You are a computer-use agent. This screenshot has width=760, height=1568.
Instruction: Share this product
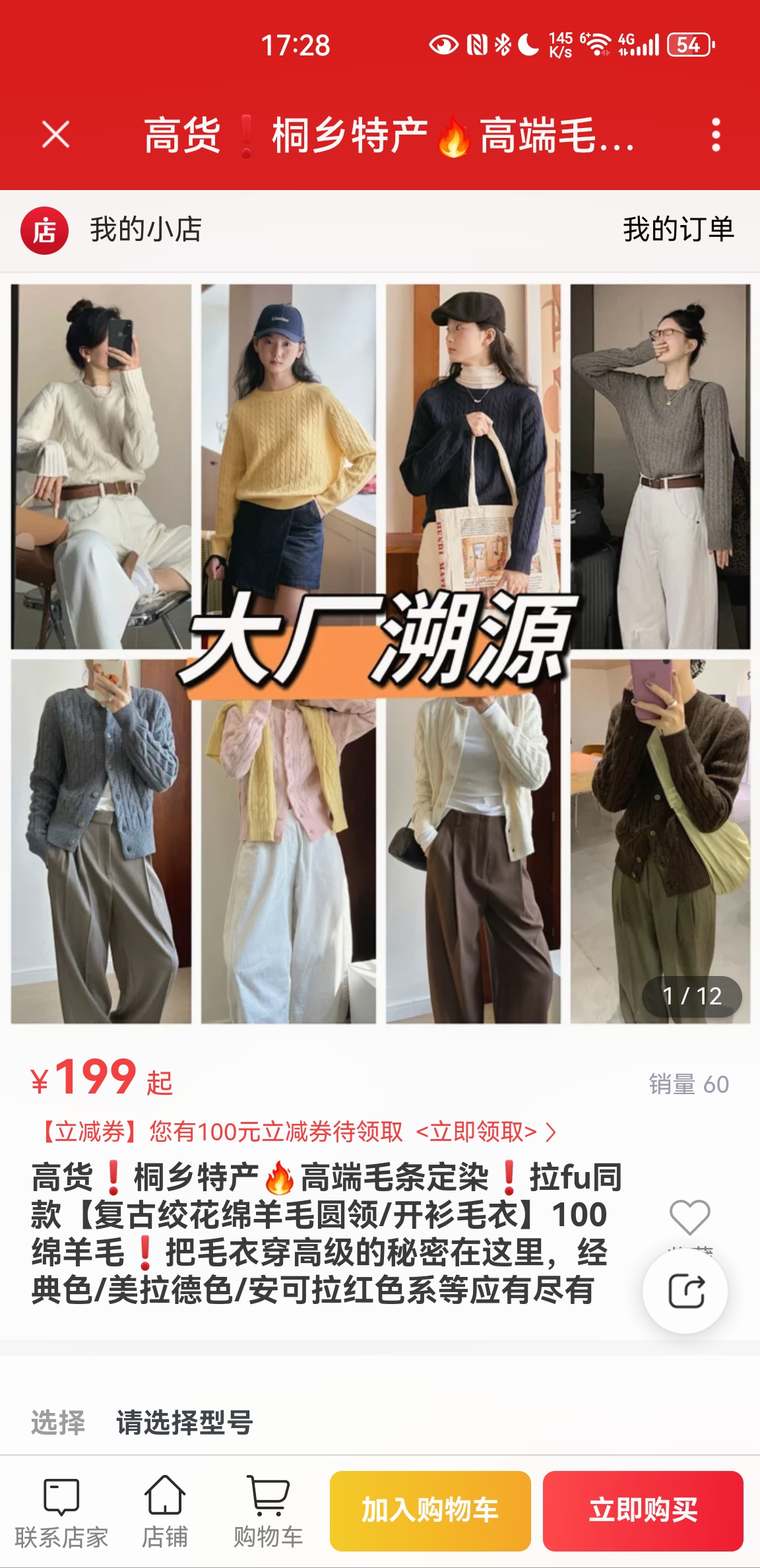coord(685,1291)
